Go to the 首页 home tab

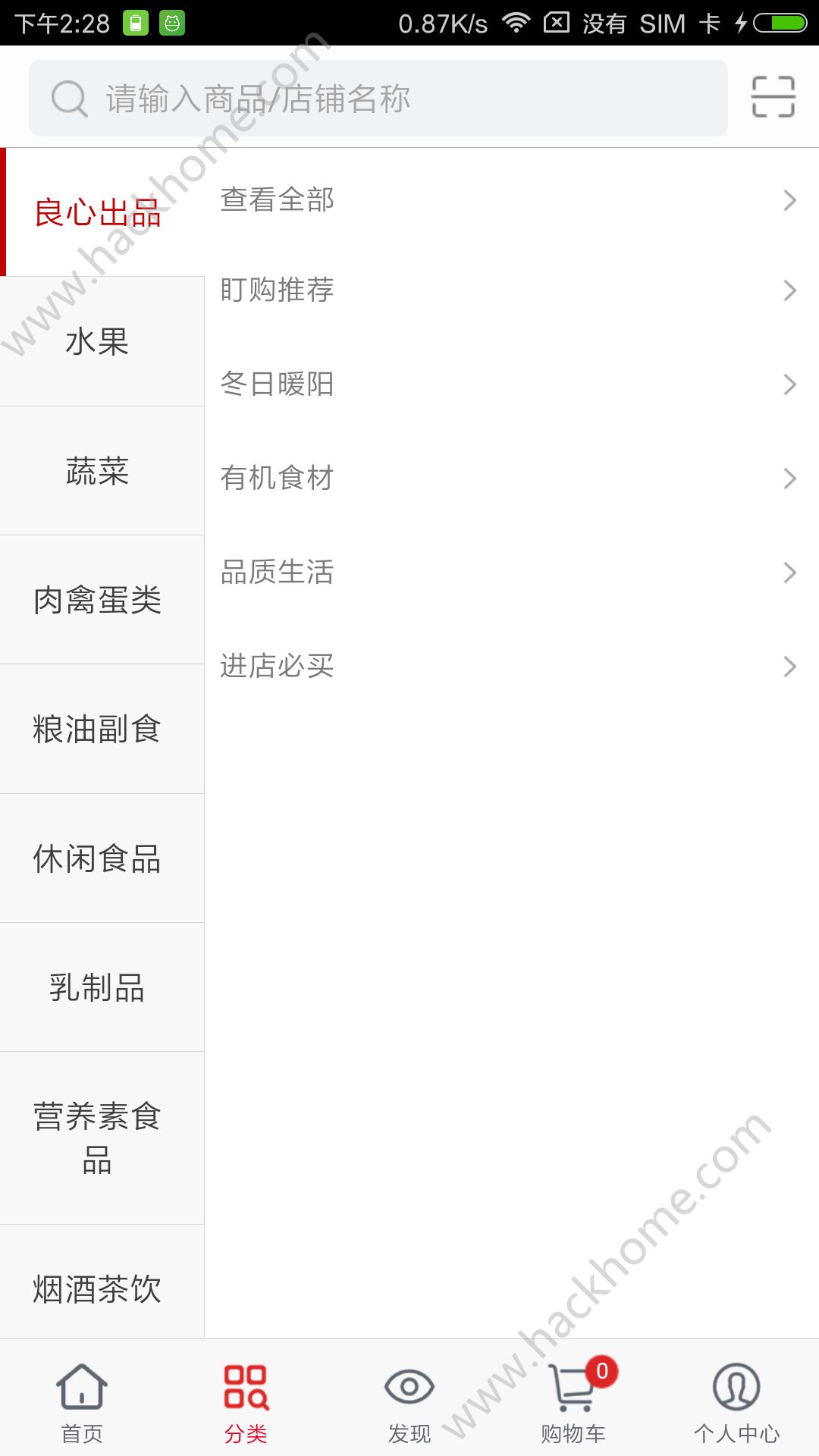82,1400
